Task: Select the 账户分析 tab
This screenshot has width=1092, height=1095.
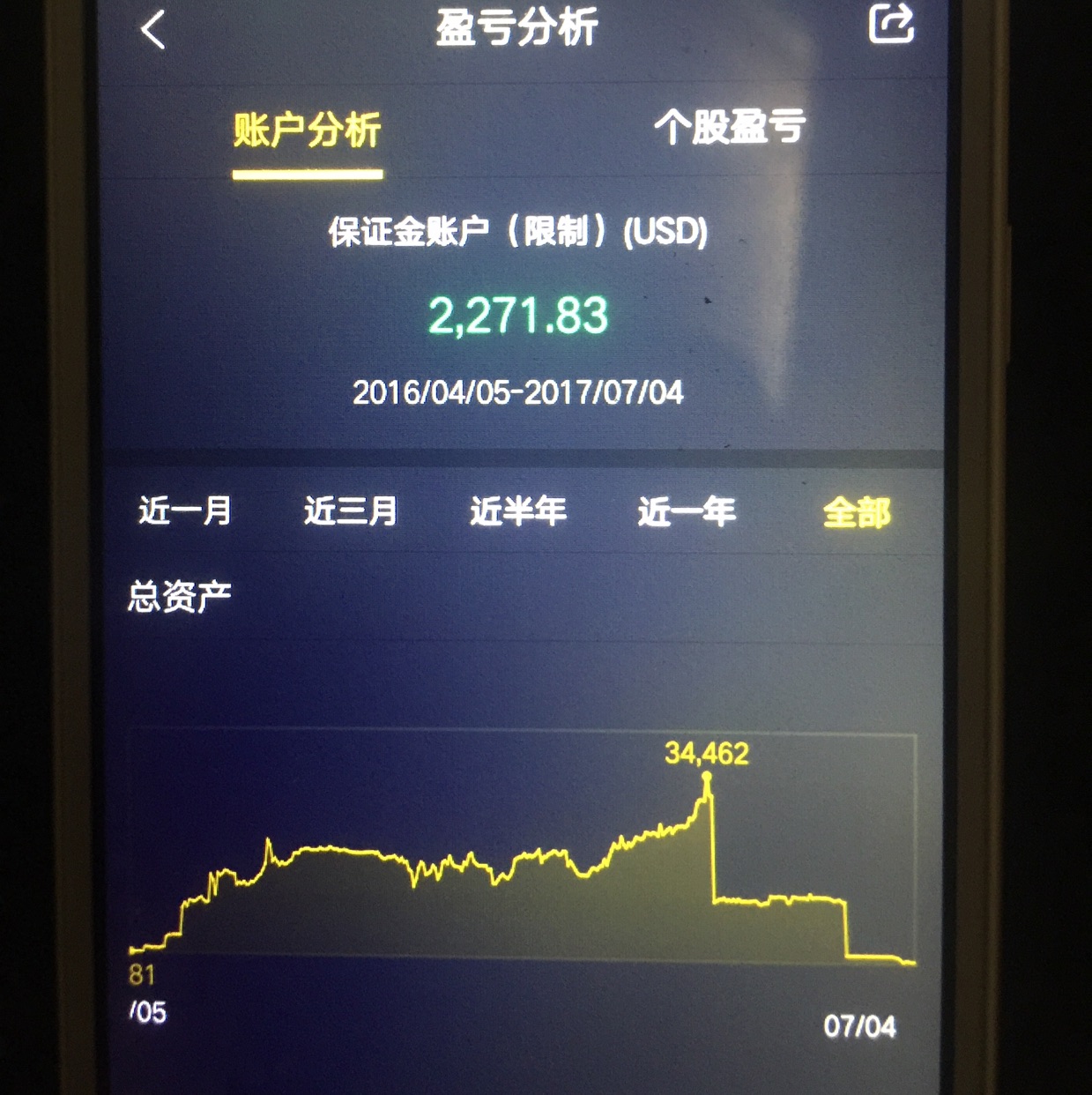Action: [x=307, y=131]
